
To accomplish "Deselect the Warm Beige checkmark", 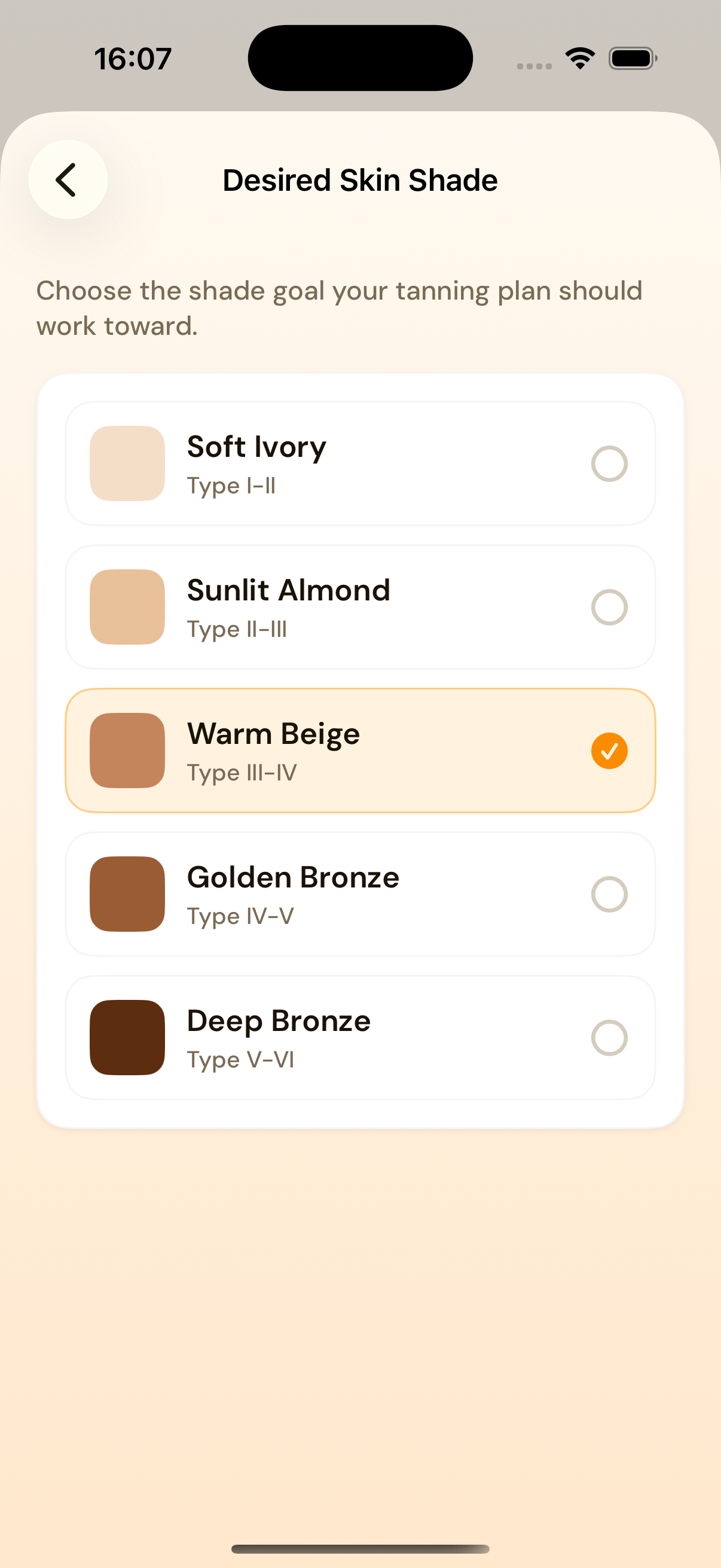I will point(610,751).
